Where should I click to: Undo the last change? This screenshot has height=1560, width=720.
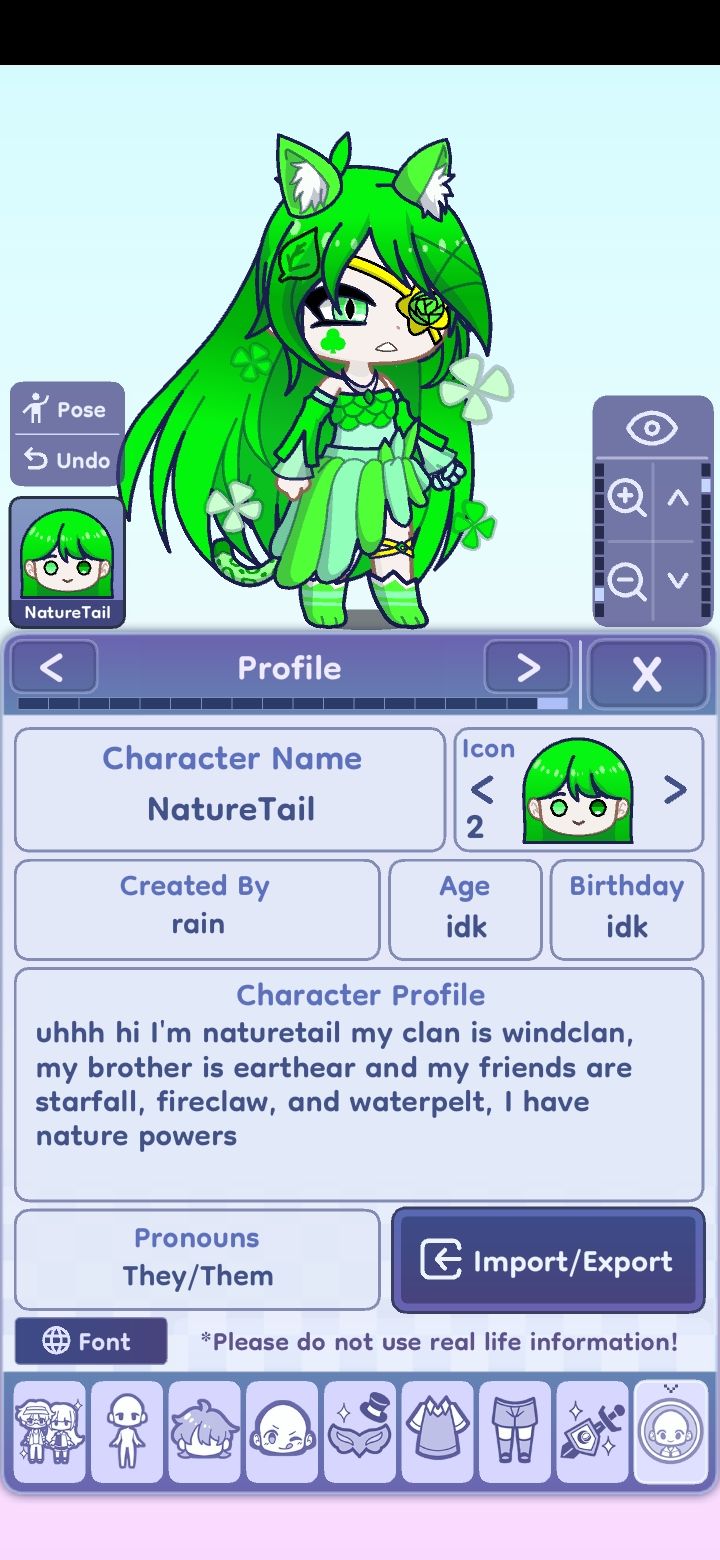[67, 460]
